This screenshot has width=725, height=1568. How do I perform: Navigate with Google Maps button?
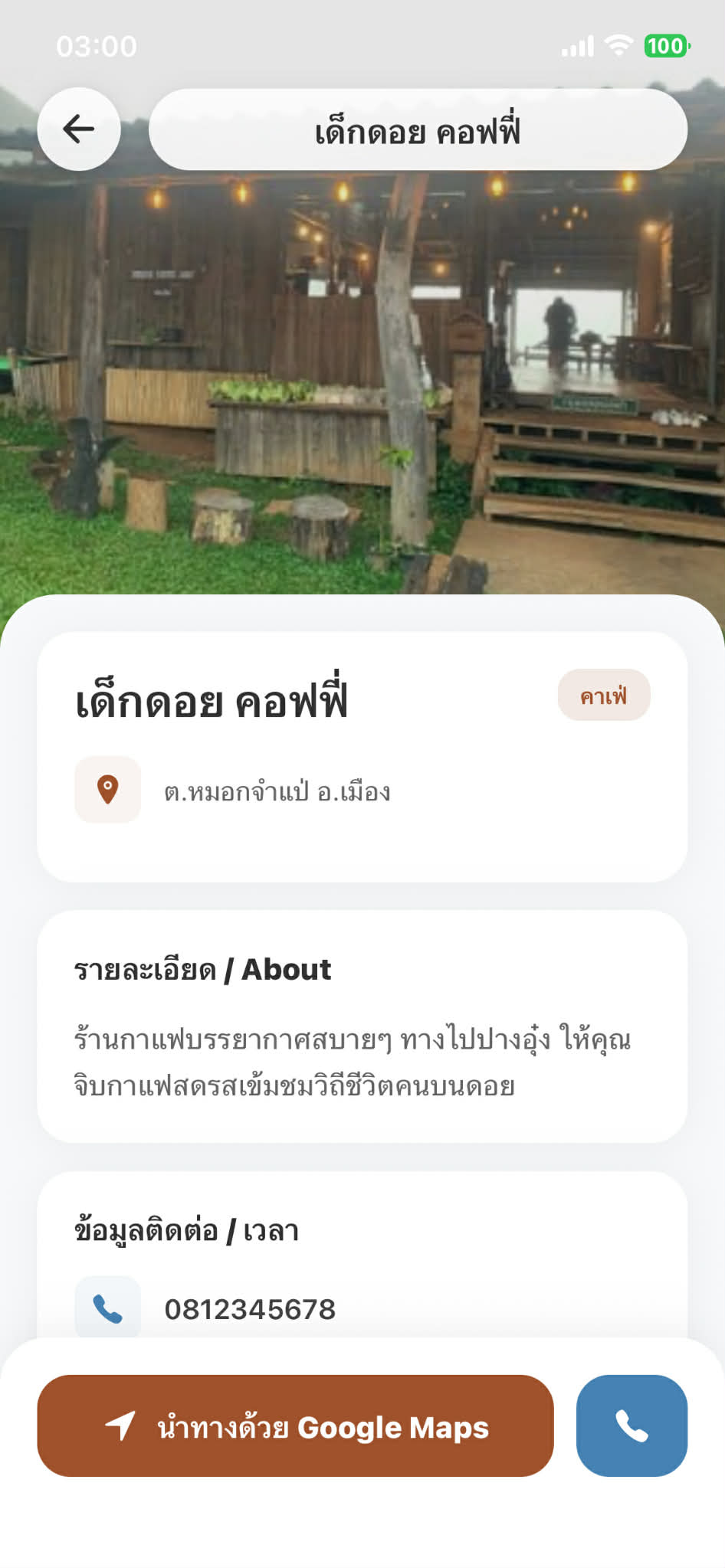click(x=295, y=1426)
